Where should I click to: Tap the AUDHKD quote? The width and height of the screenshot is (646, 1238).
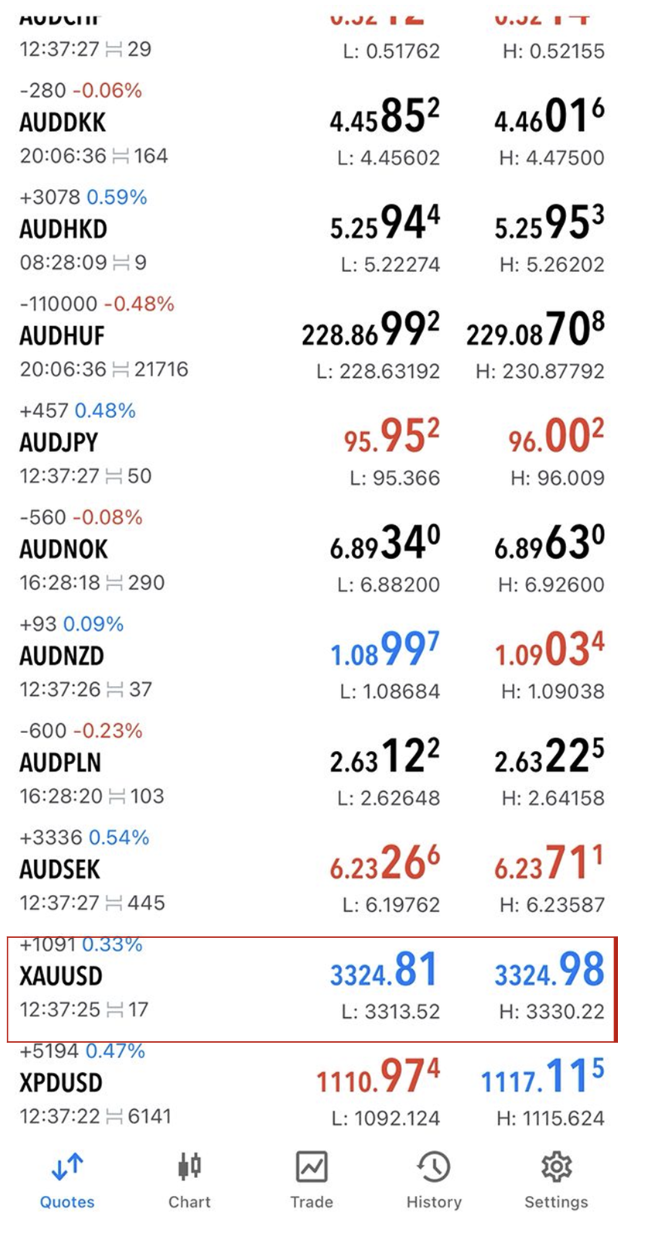pos(62,229)
